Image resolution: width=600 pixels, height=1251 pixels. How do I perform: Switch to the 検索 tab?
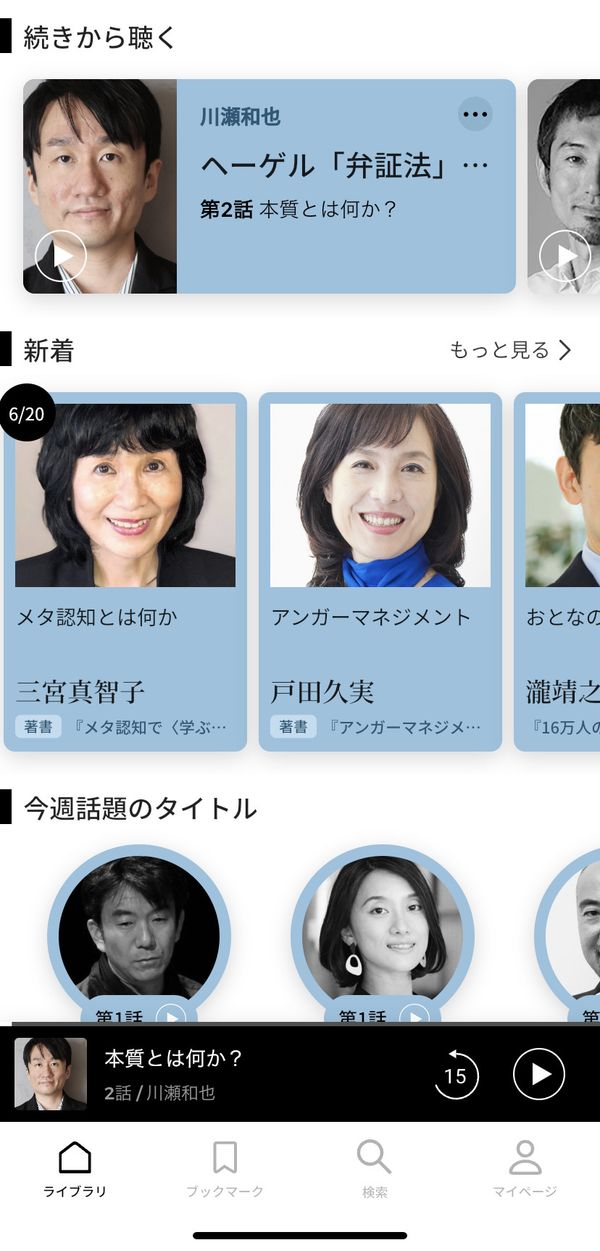tap(374, 1170)
